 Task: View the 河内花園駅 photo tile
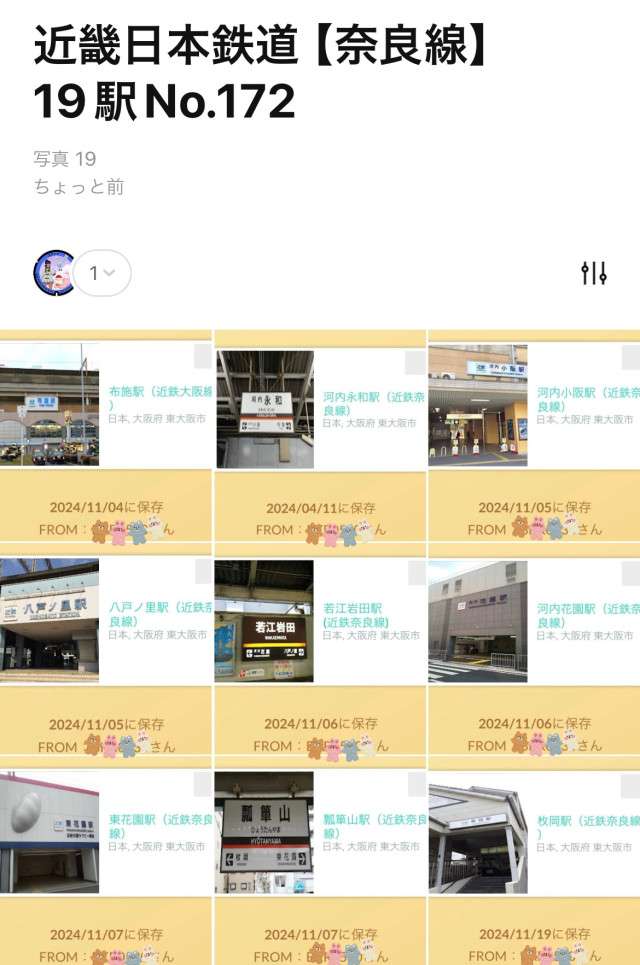click(x=478, y=621)
